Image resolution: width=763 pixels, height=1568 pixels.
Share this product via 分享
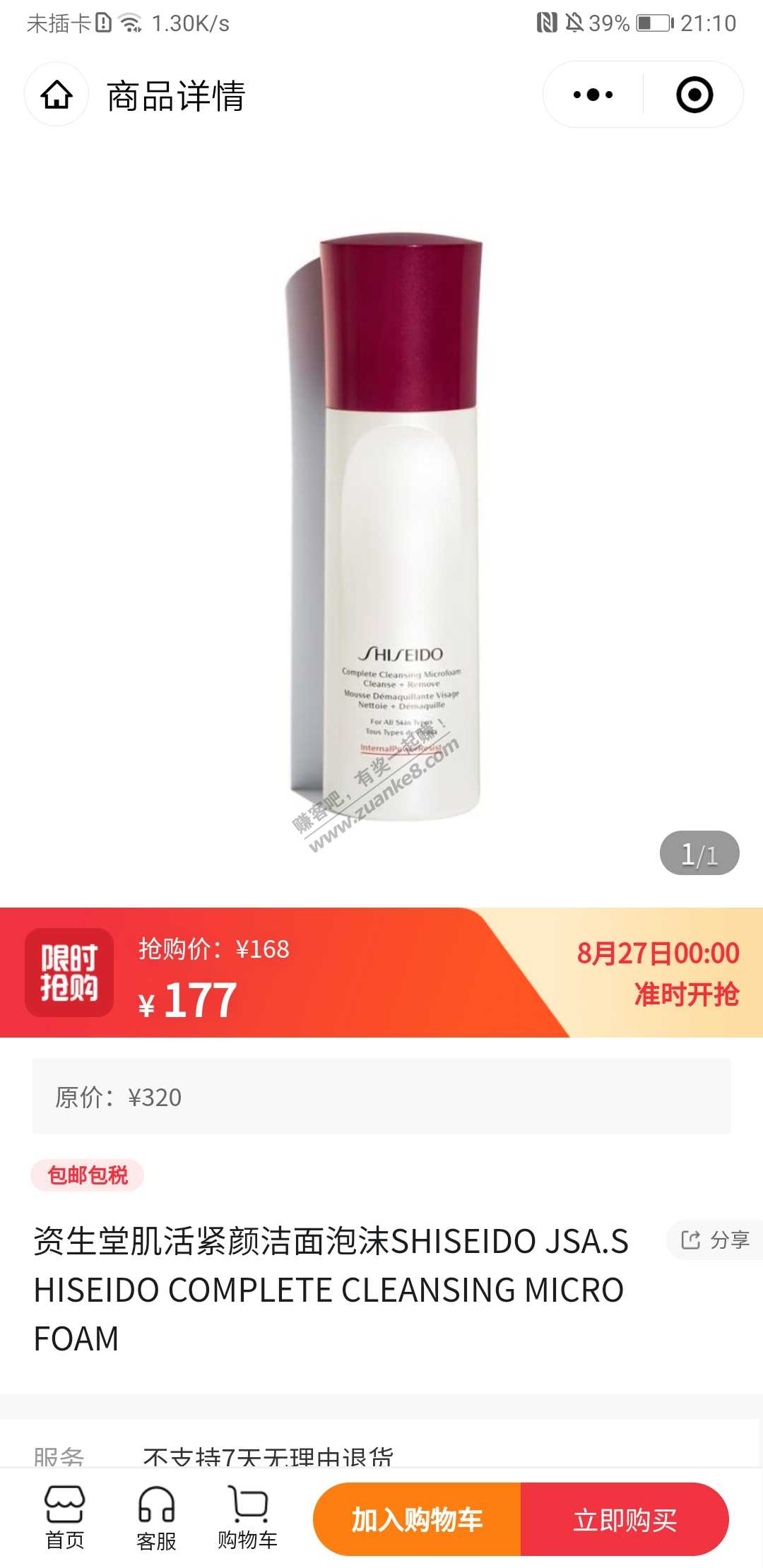point(715,1240)
